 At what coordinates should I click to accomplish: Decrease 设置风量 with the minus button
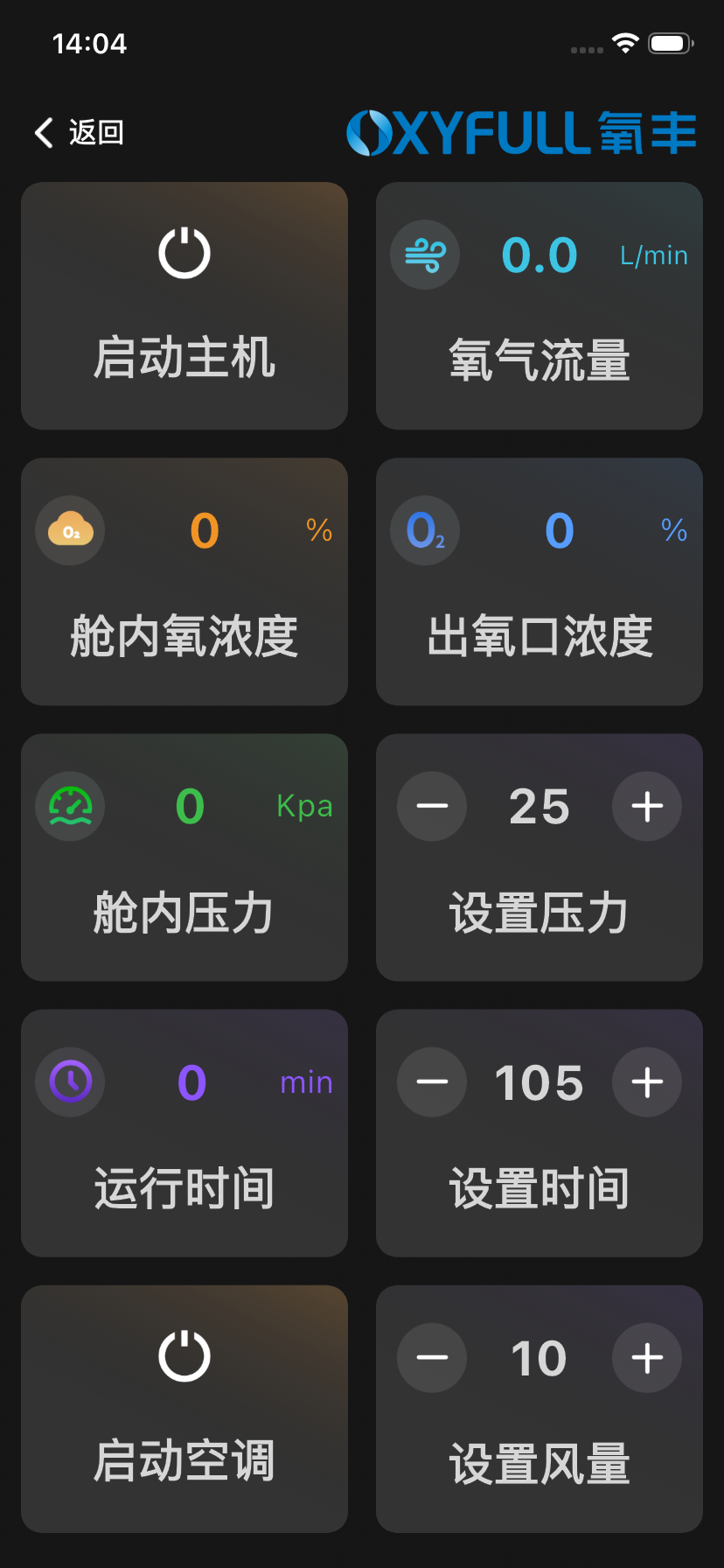click(431, 1357)
